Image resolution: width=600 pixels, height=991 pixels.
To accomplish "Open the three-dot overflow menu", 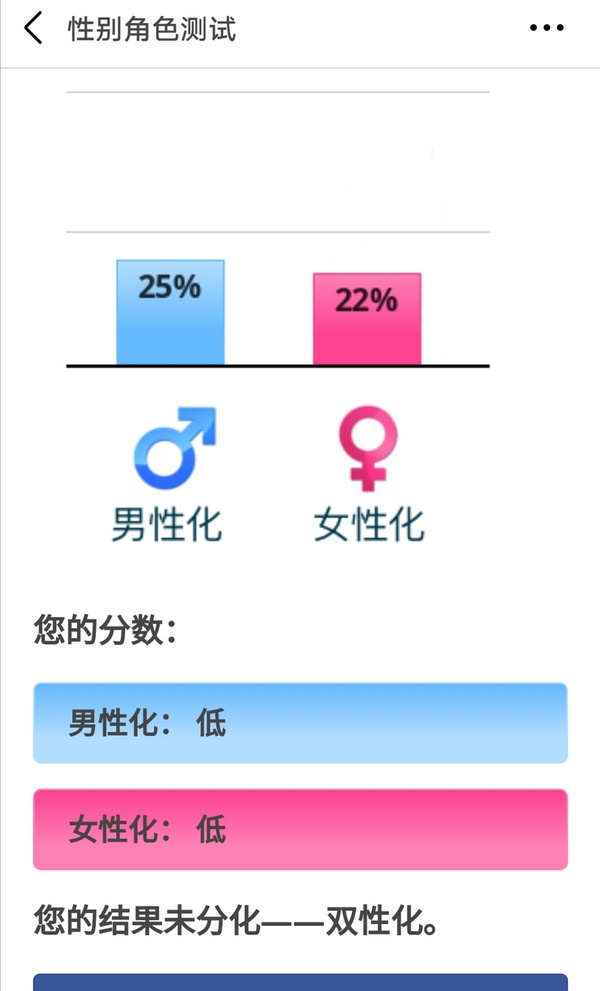I will click(547, 29).
